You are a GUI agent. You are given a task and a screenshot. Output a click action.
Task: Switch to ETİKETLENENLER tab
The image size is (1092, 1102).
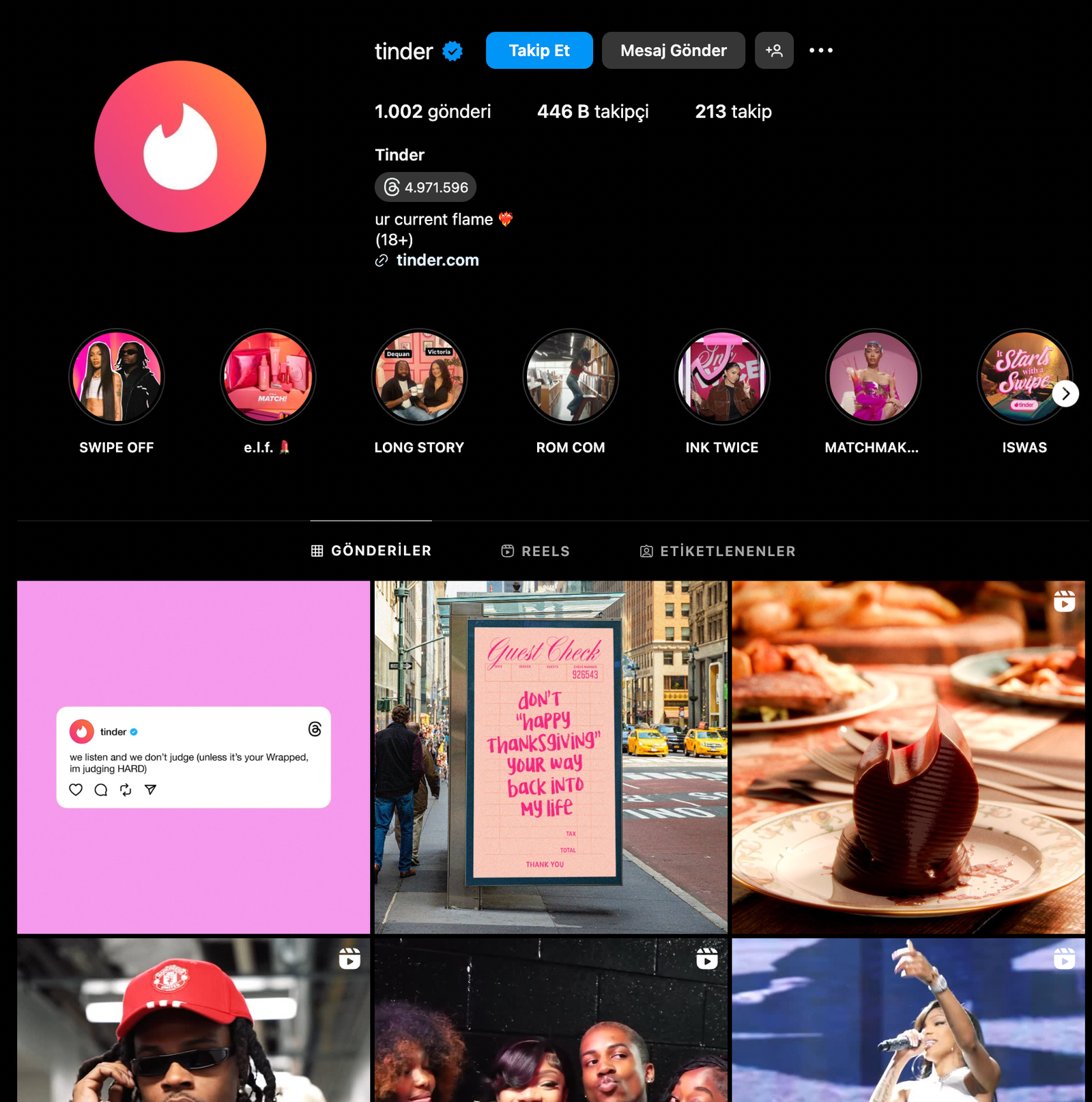[717, 551]
